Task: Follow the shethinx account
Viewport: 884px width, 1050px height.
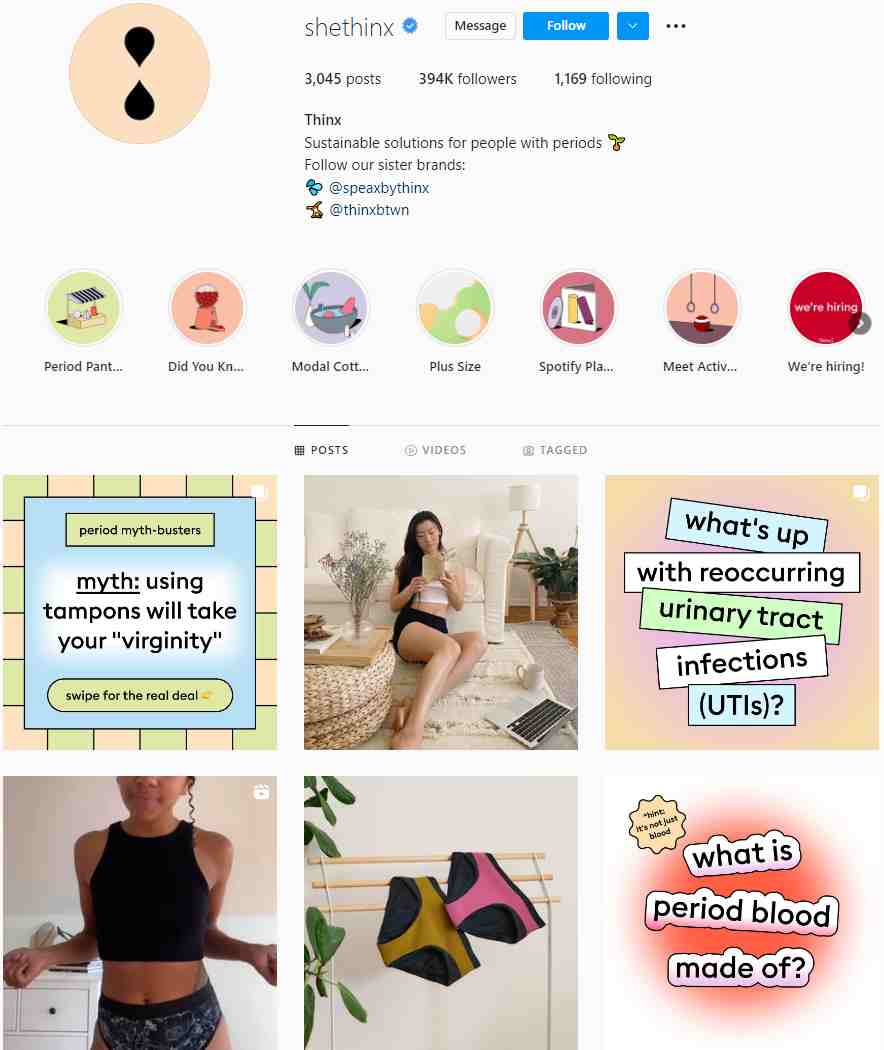Action: pos(566,26)
